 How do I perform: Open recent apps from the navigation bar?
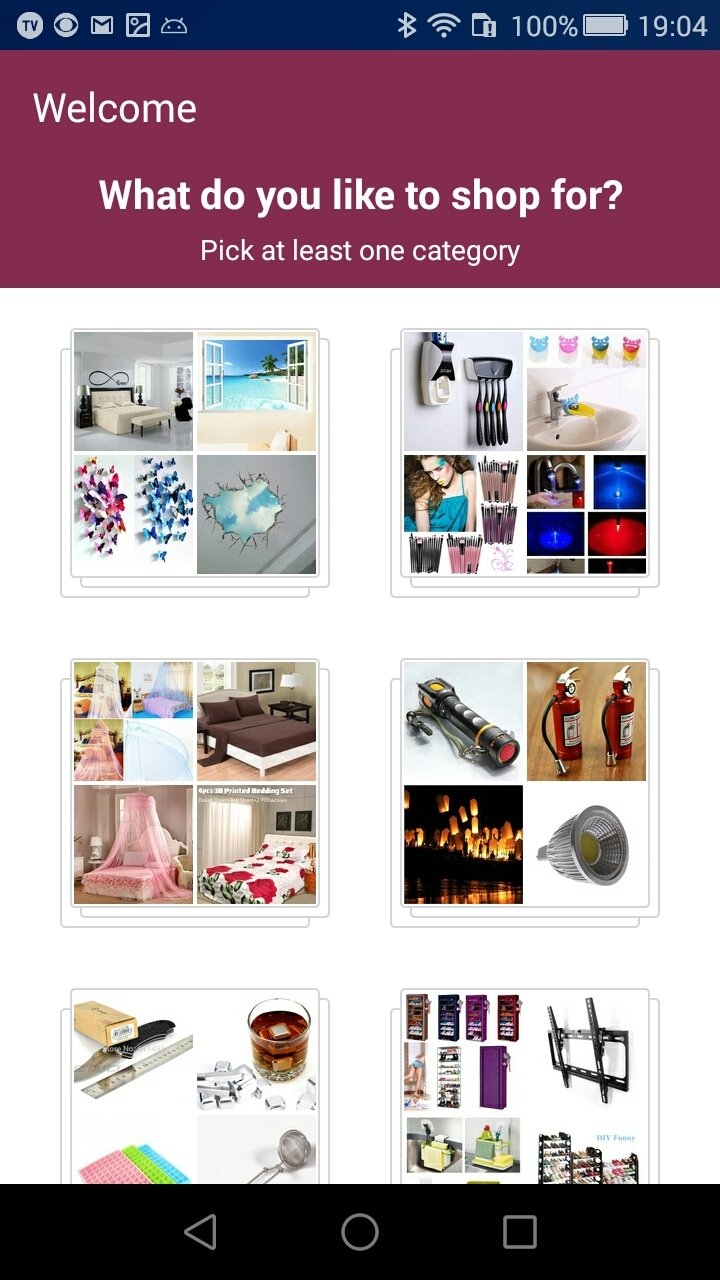(x=519, y=1232)
